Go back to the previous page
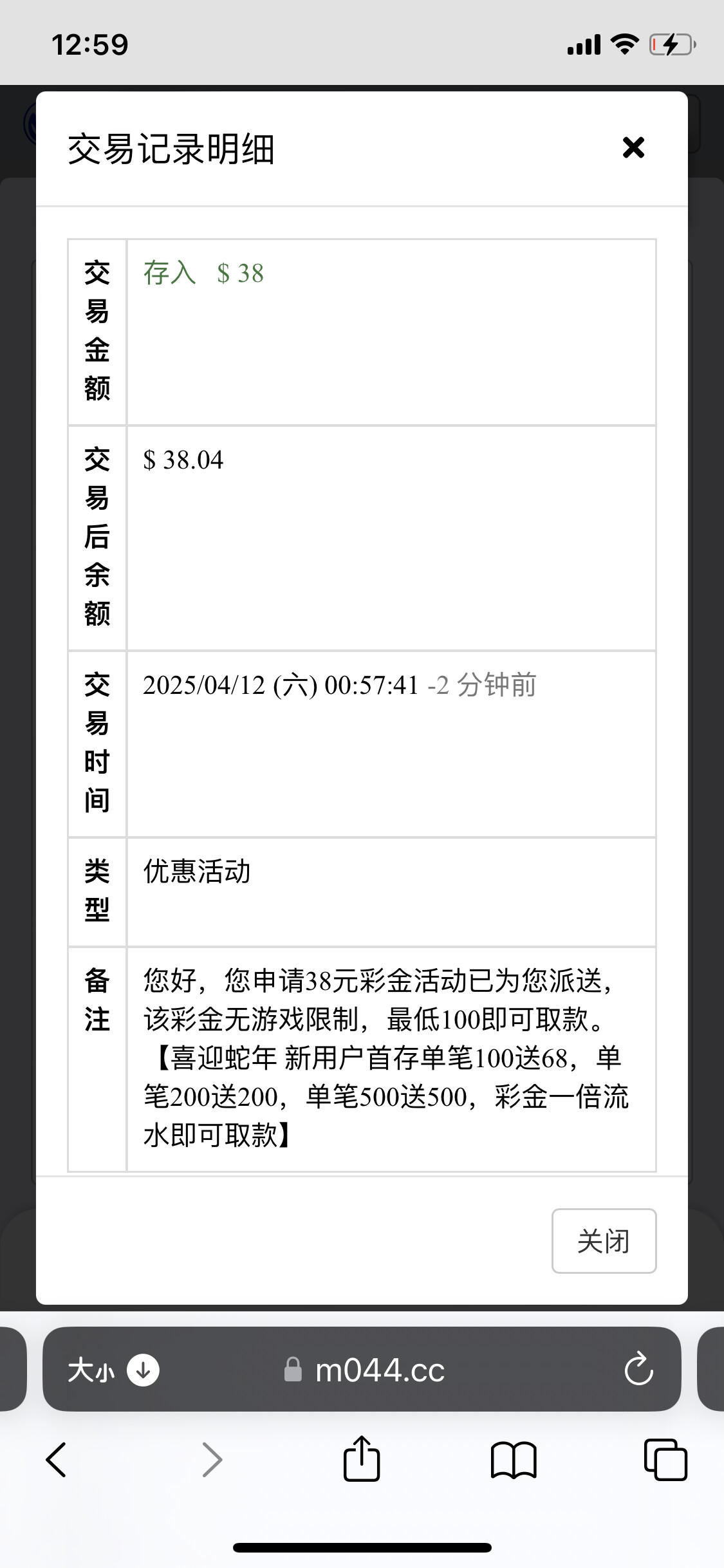Viewport: 724px width, 1568px height. click(x=56, y=1459)
